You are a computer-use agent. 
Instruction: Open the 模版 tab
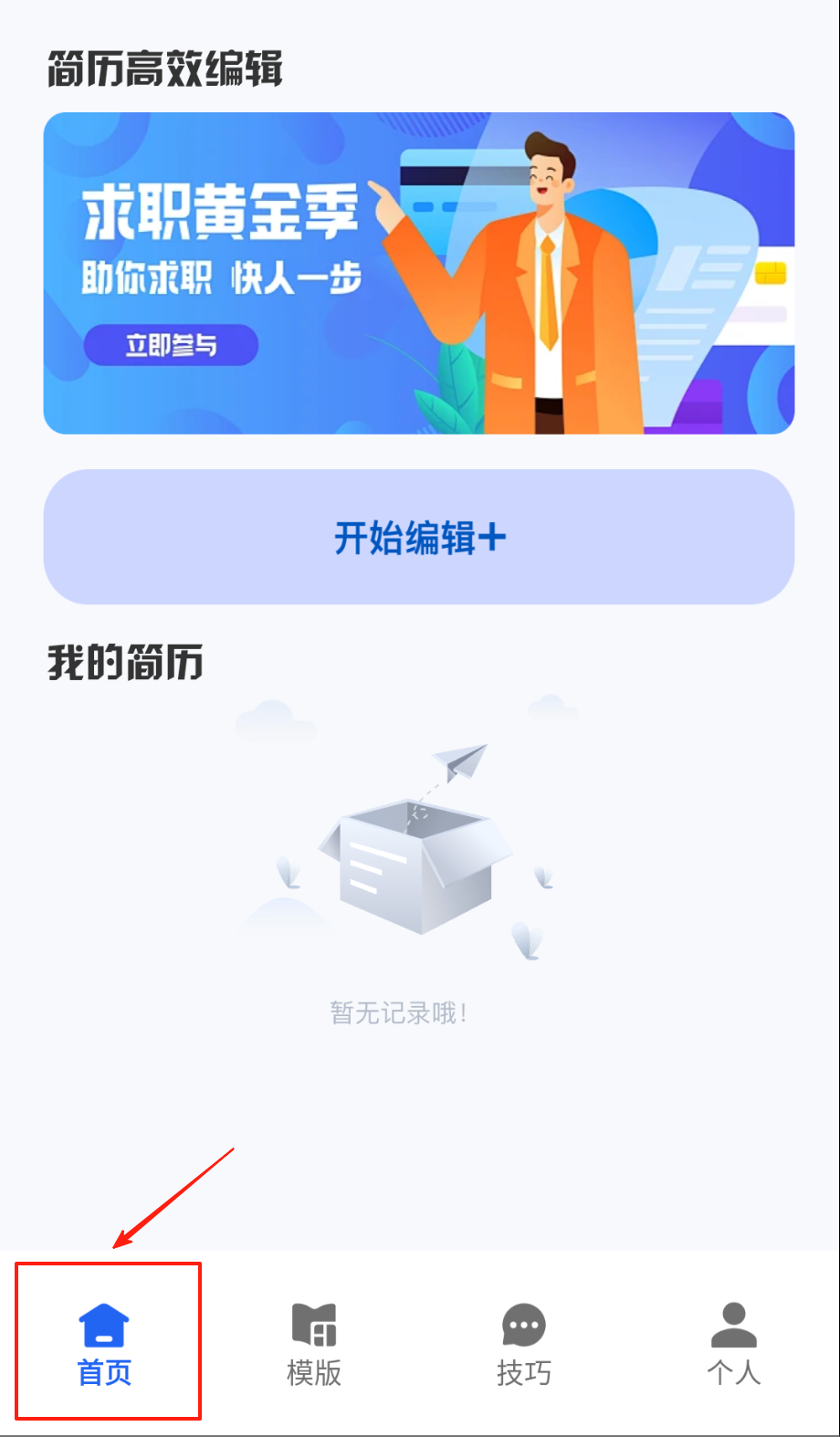[x=314, y=1344]
